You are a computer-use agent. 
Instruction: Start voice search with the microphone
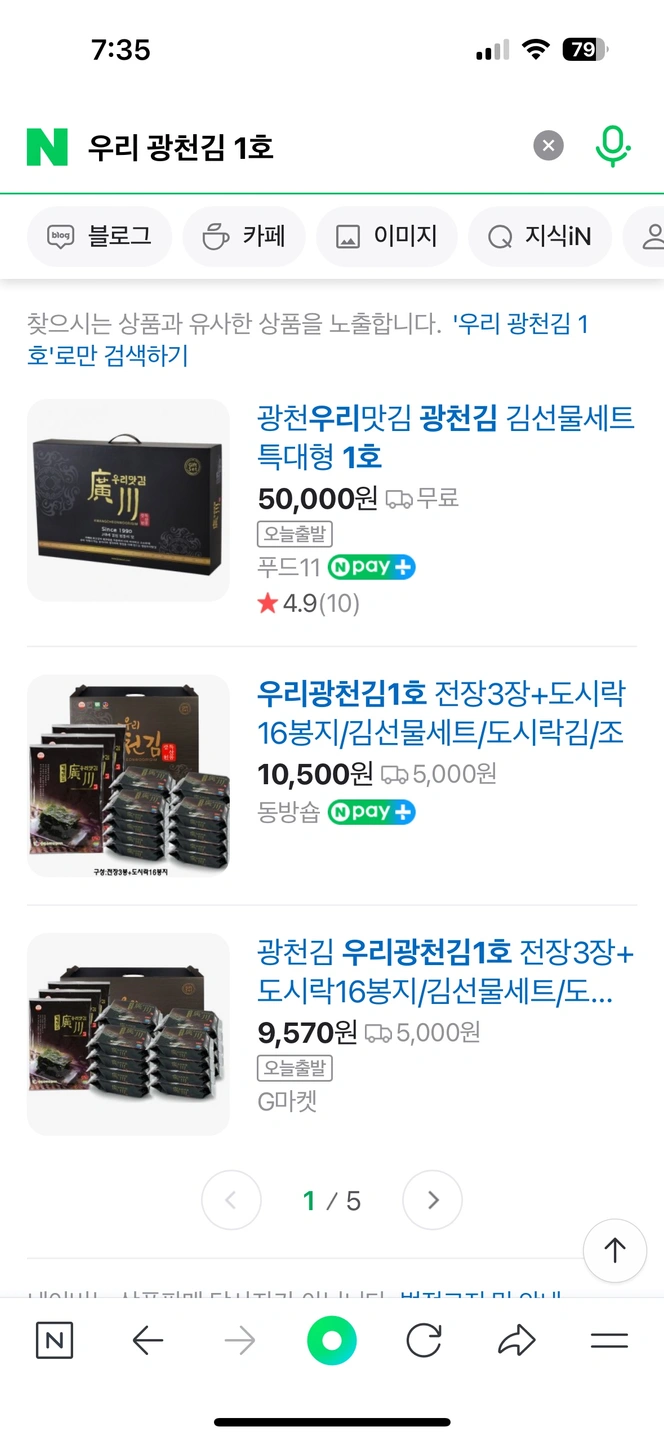(x=612, y=147)
